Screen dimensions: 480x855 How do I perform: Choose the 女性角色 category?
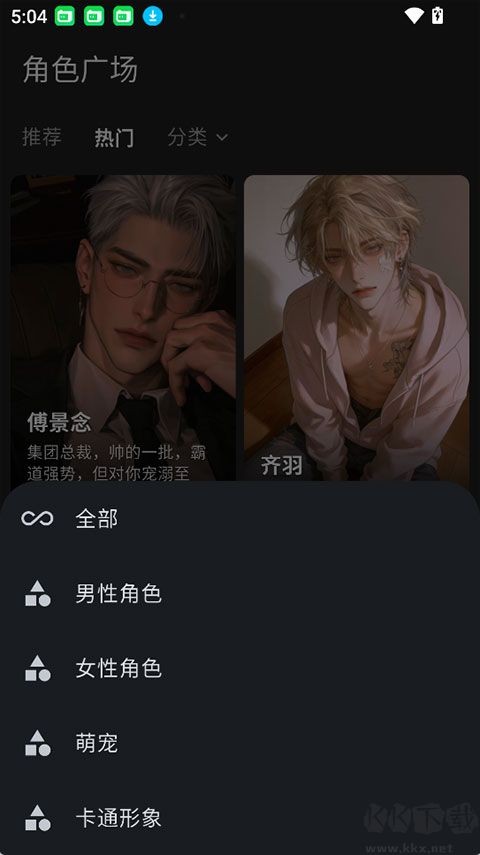point(240,668)
